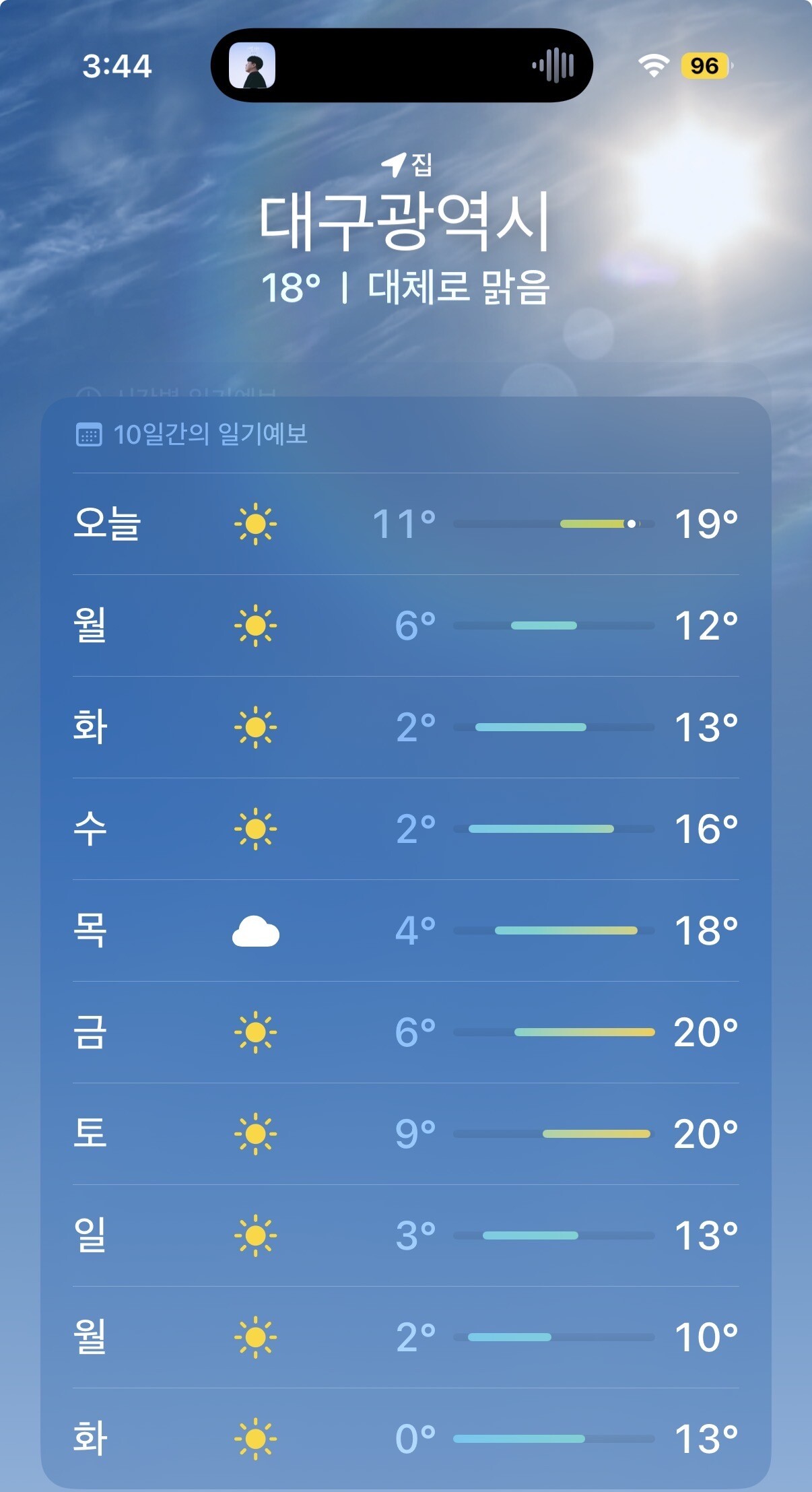Open the 수 forecast with high 16°

406,829
